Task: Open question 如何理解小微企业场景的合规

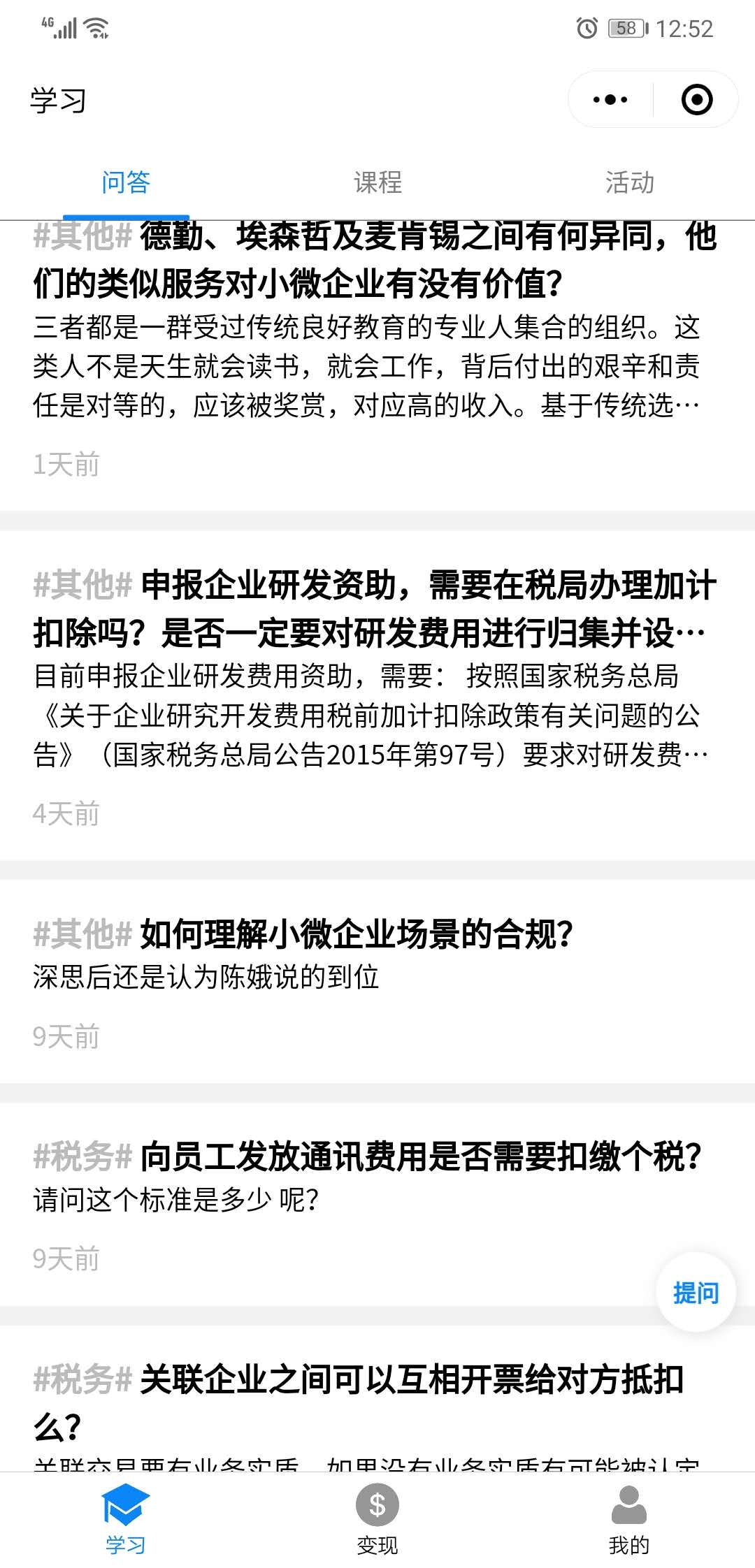Action: (377, 982)
